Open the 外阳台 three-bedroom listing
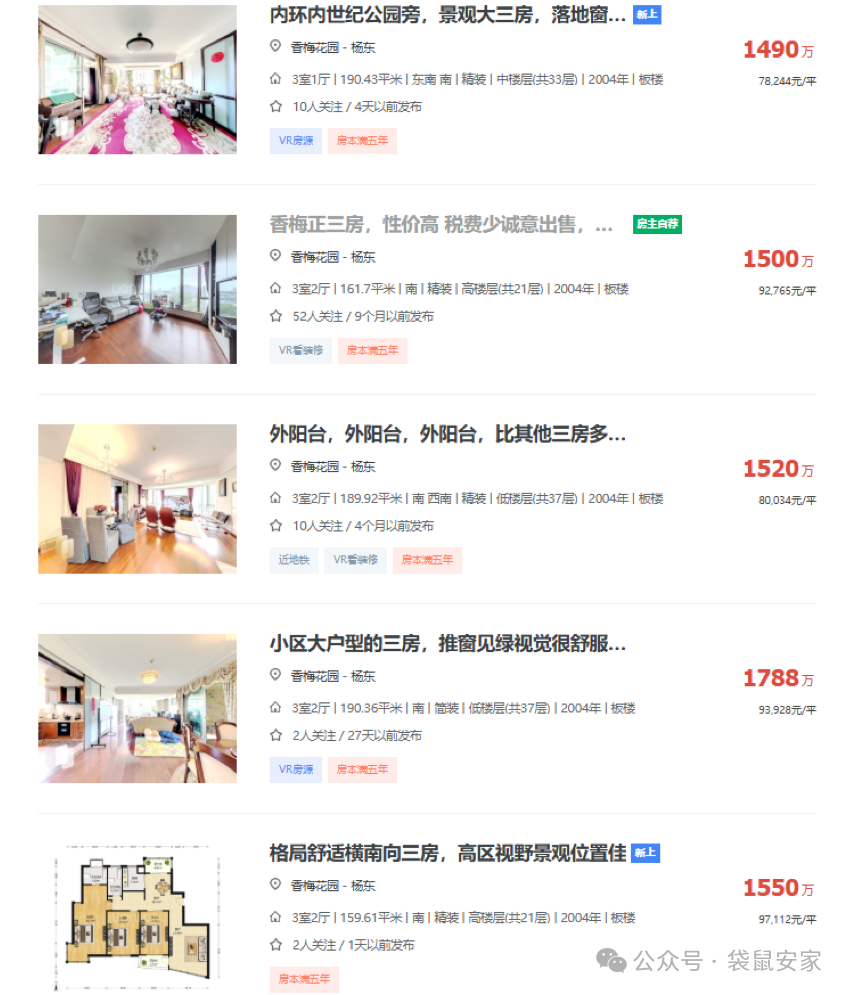This screenshot has width=849, height=995. point(448,434)
